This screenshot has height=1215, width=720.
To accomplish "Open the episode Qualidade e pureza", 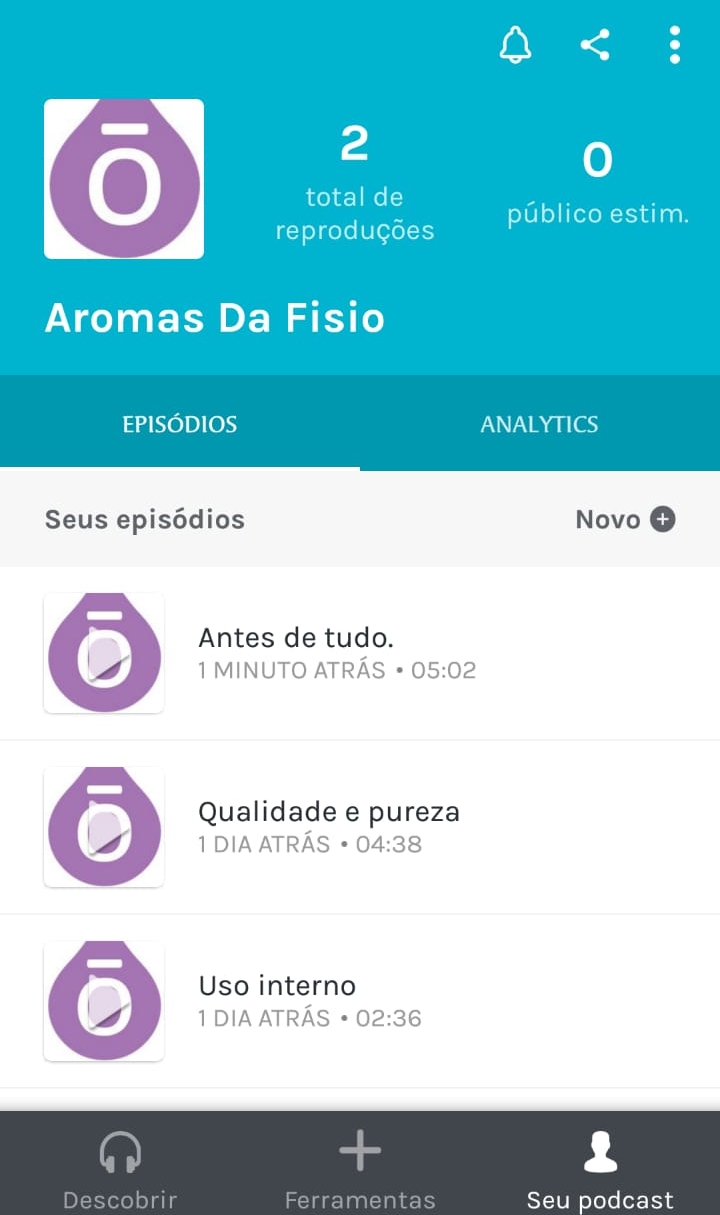I will point(360,827).
